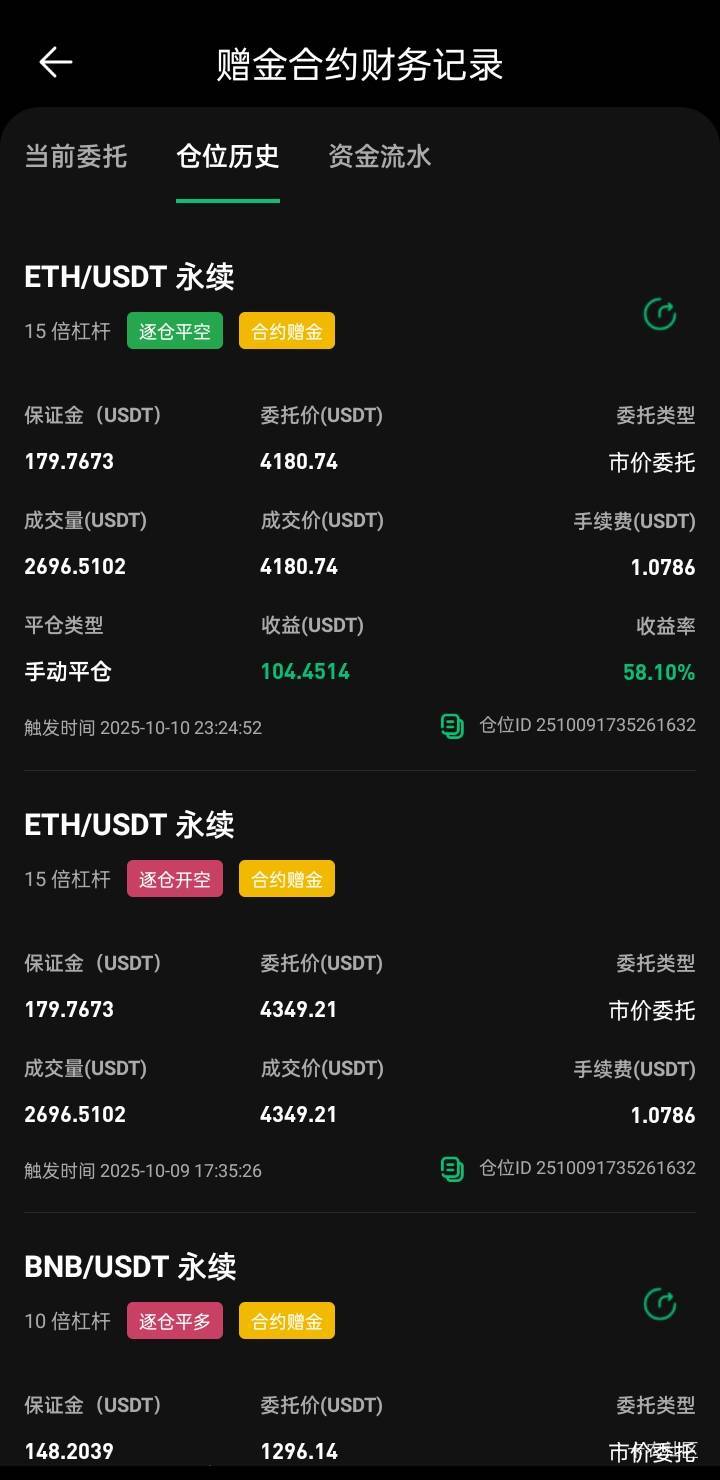720x1480 pixels.
Task: Copy the 仓位ID of the ETH/USDT 逐仓开空 record
Action: pyautogui.click(x=452, y=1168)
